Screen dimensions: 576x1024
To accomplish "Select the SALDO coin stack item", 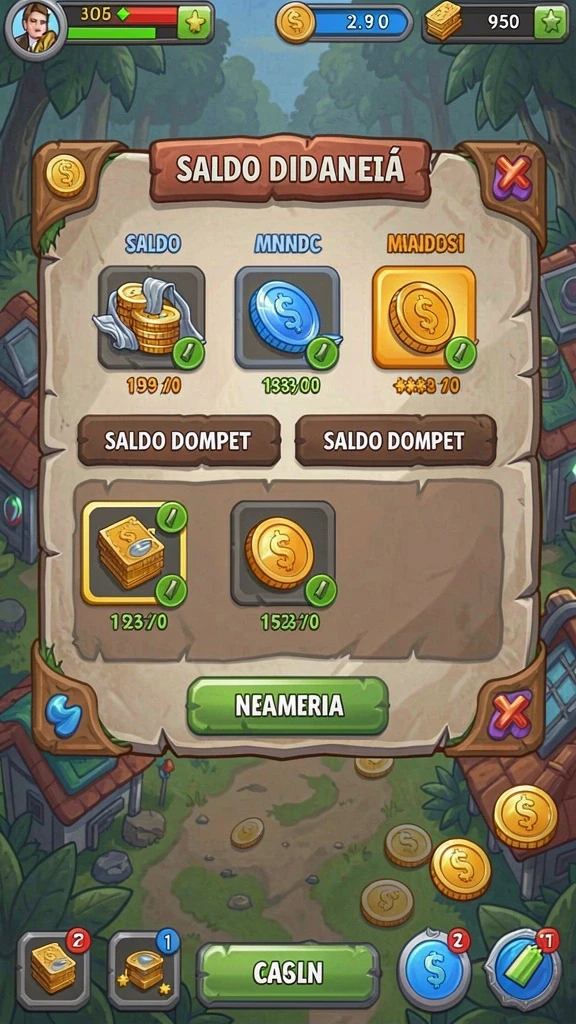I will (152, 317).
